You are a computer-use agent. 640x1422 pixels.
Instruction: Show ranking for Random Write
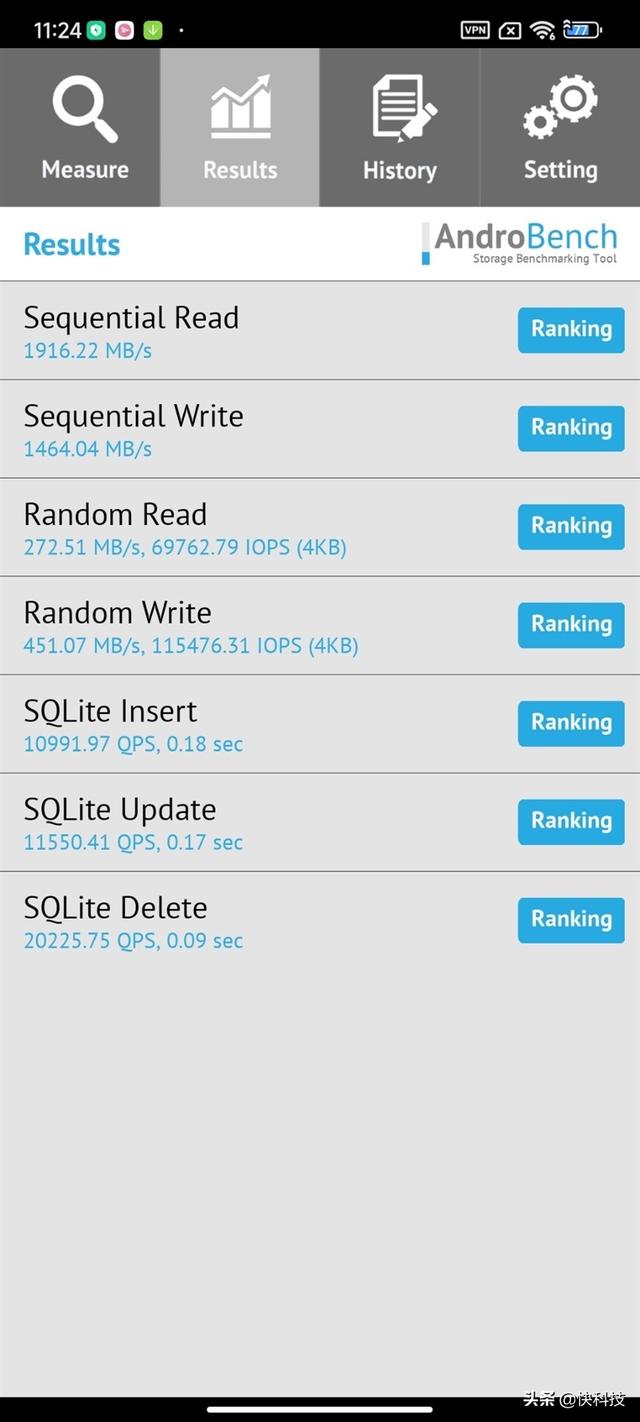point(571,625)
